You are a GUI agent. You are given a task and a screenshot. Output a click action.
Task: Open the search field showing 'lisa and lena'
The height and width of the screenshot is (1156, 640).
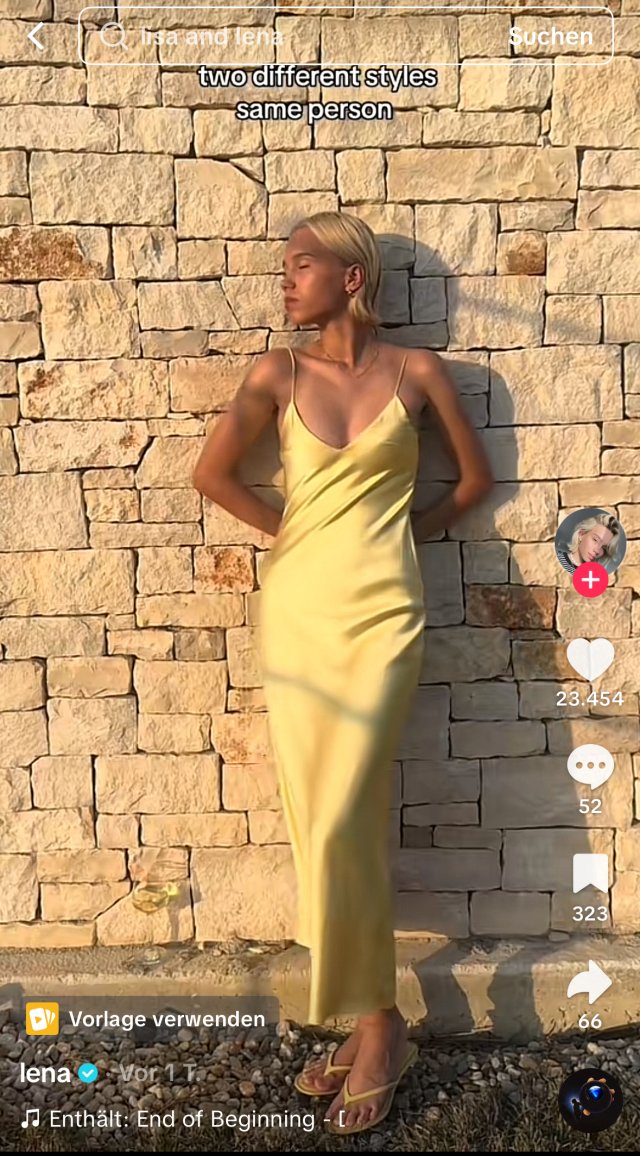point(295,36)
